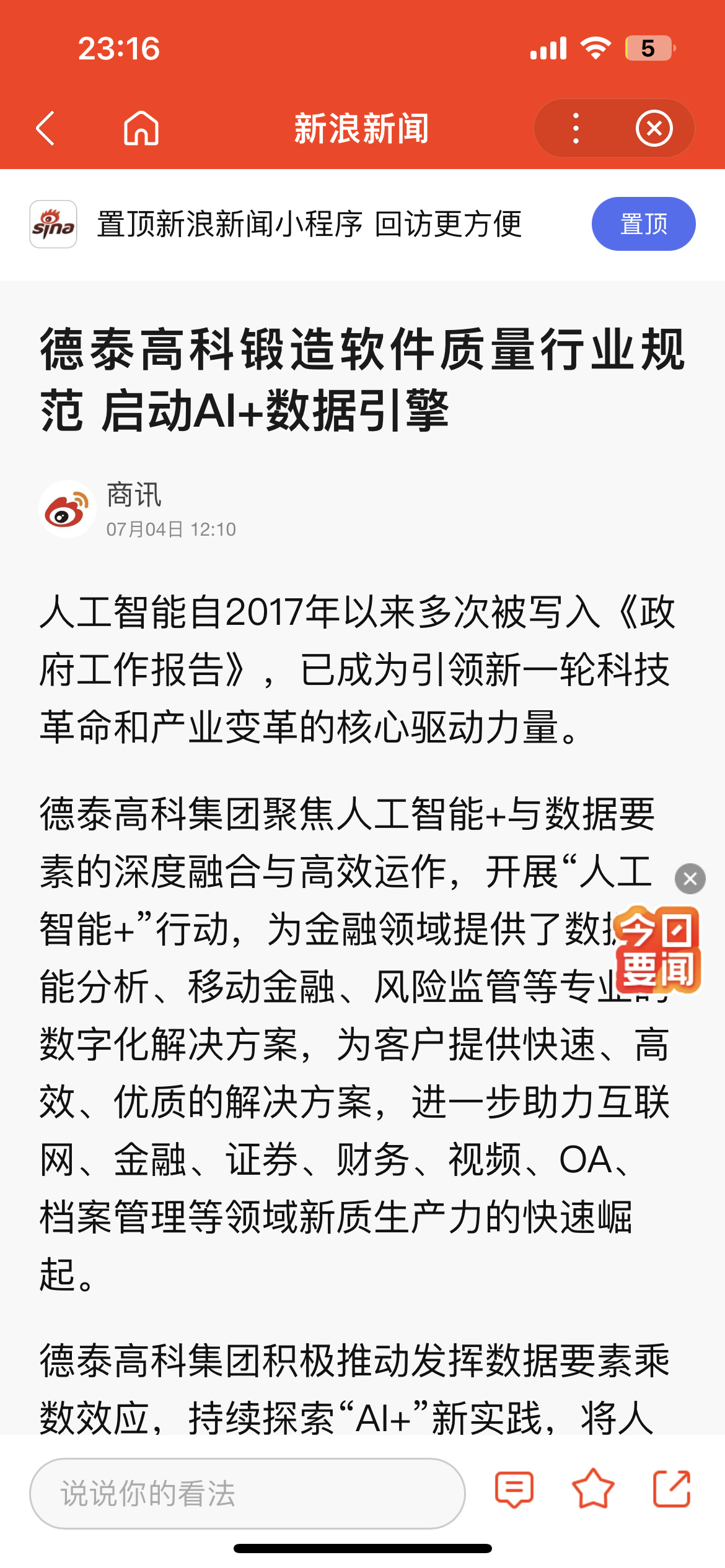725x1568 pixels.
Task: Tap the 说说你的看法 comment field
Action: click(247, 1493)
